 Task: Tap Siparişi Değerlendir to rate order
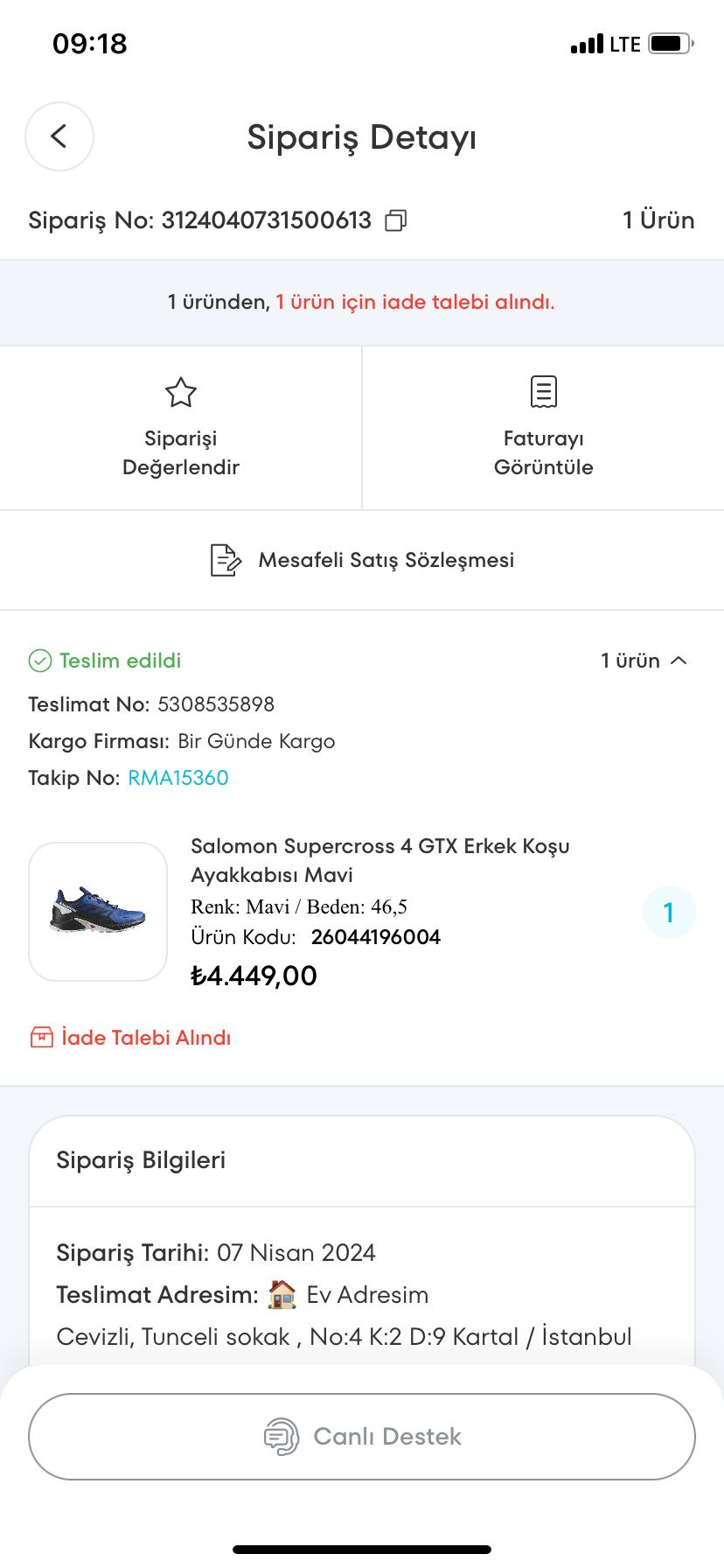[x=181, y=428]
